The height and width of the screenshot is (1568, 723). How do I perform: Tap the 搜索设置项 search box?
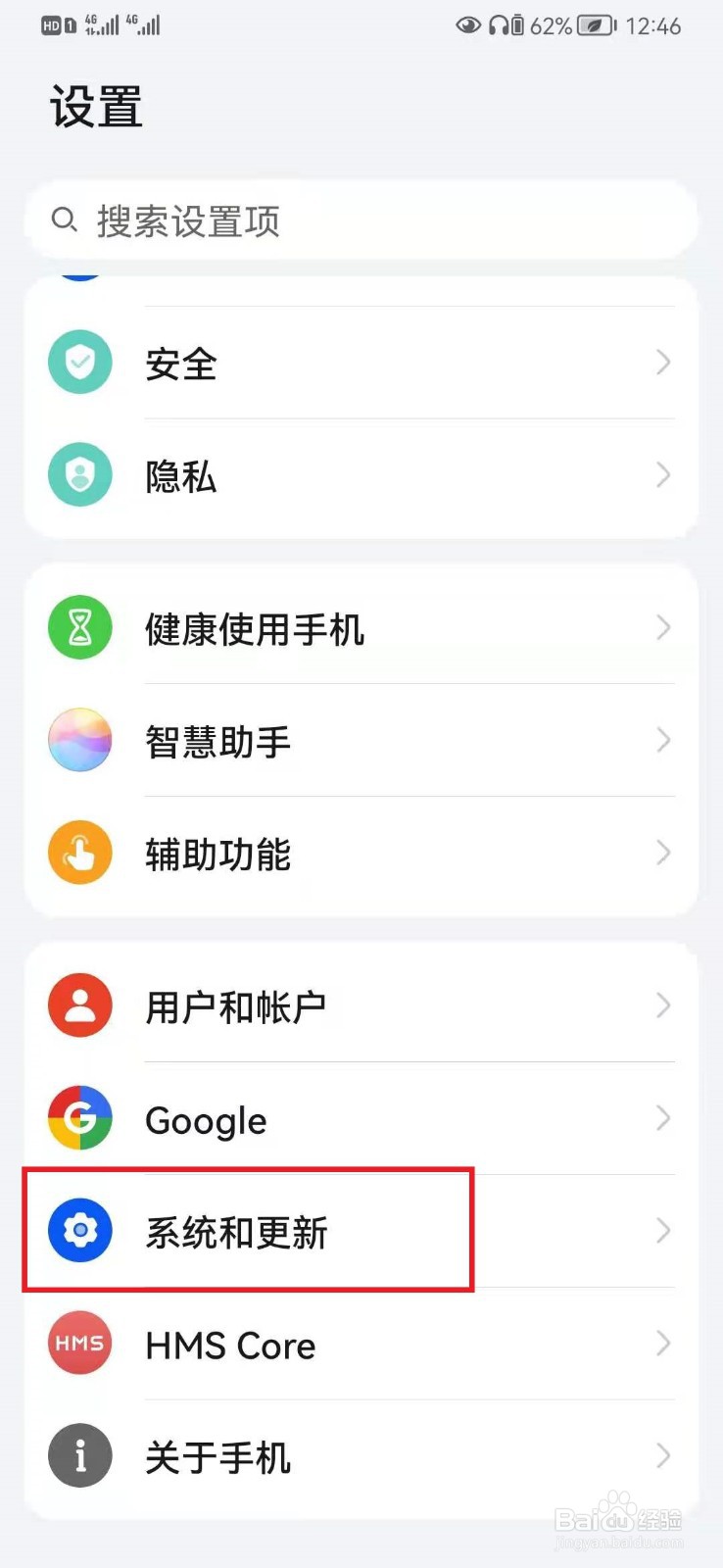[x=361, y=220]
